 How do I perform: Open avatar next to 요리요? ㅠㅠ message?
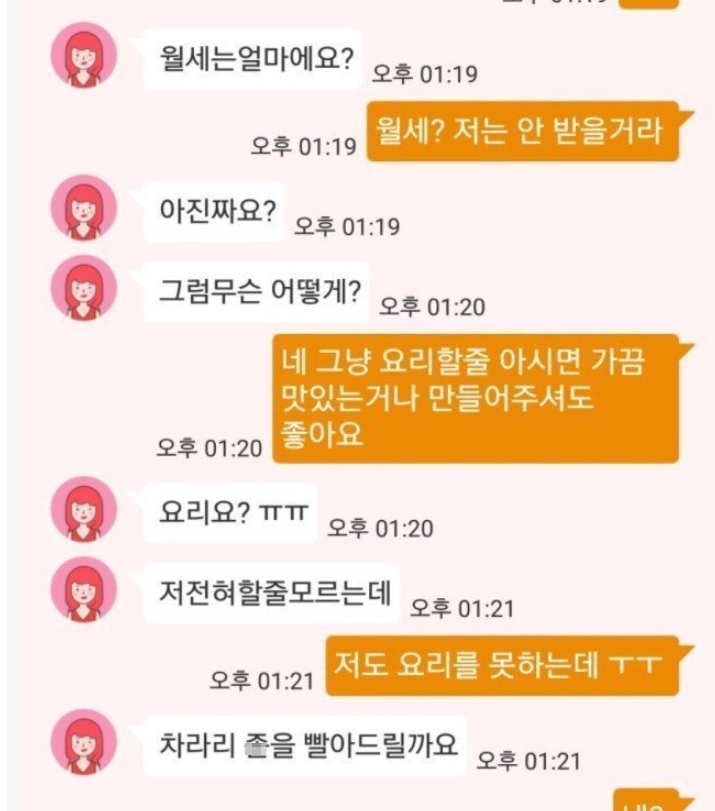click(x=84, y=510)
